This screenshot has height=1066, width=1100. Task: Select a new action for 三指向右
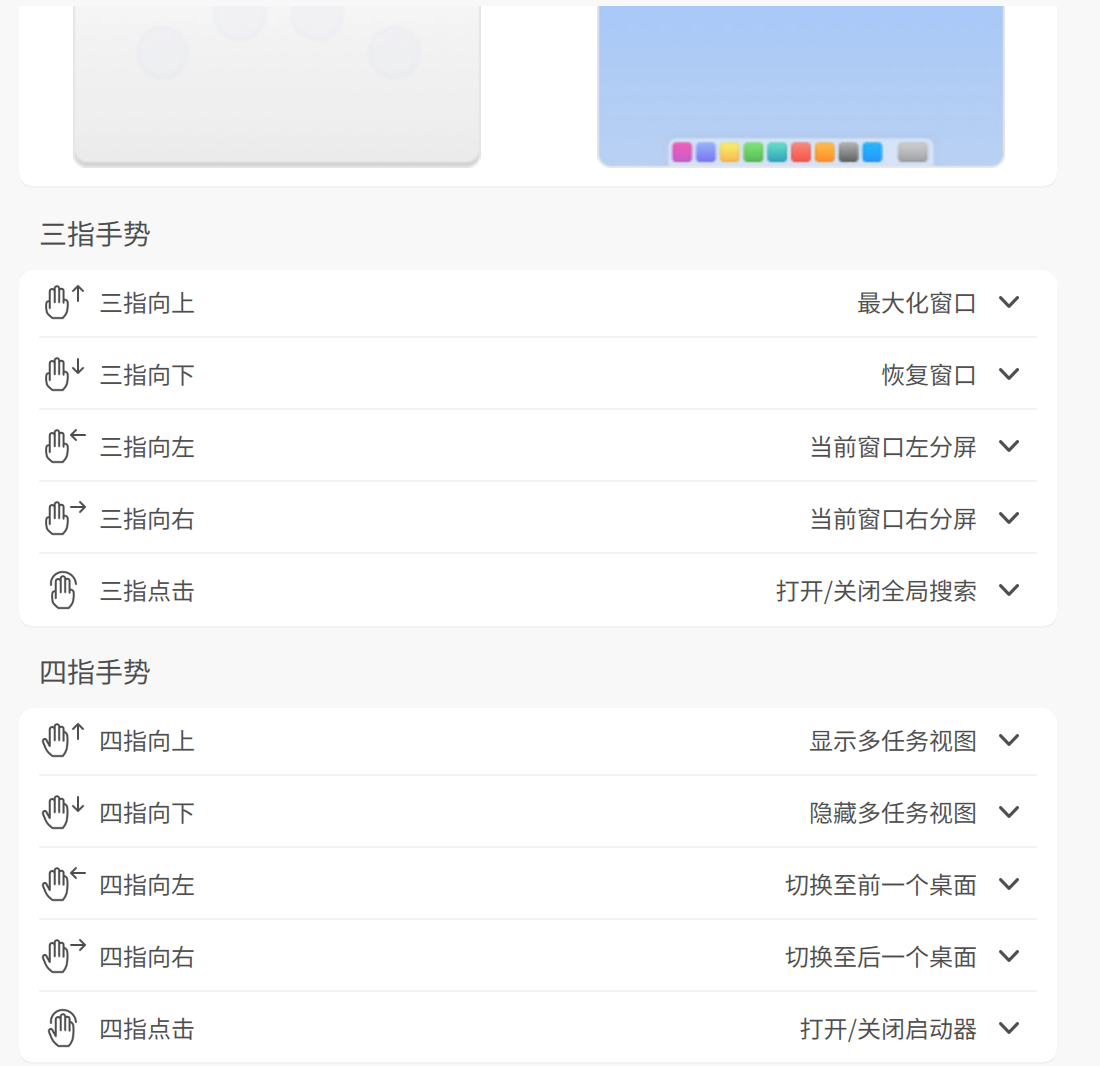[1009, 518]
